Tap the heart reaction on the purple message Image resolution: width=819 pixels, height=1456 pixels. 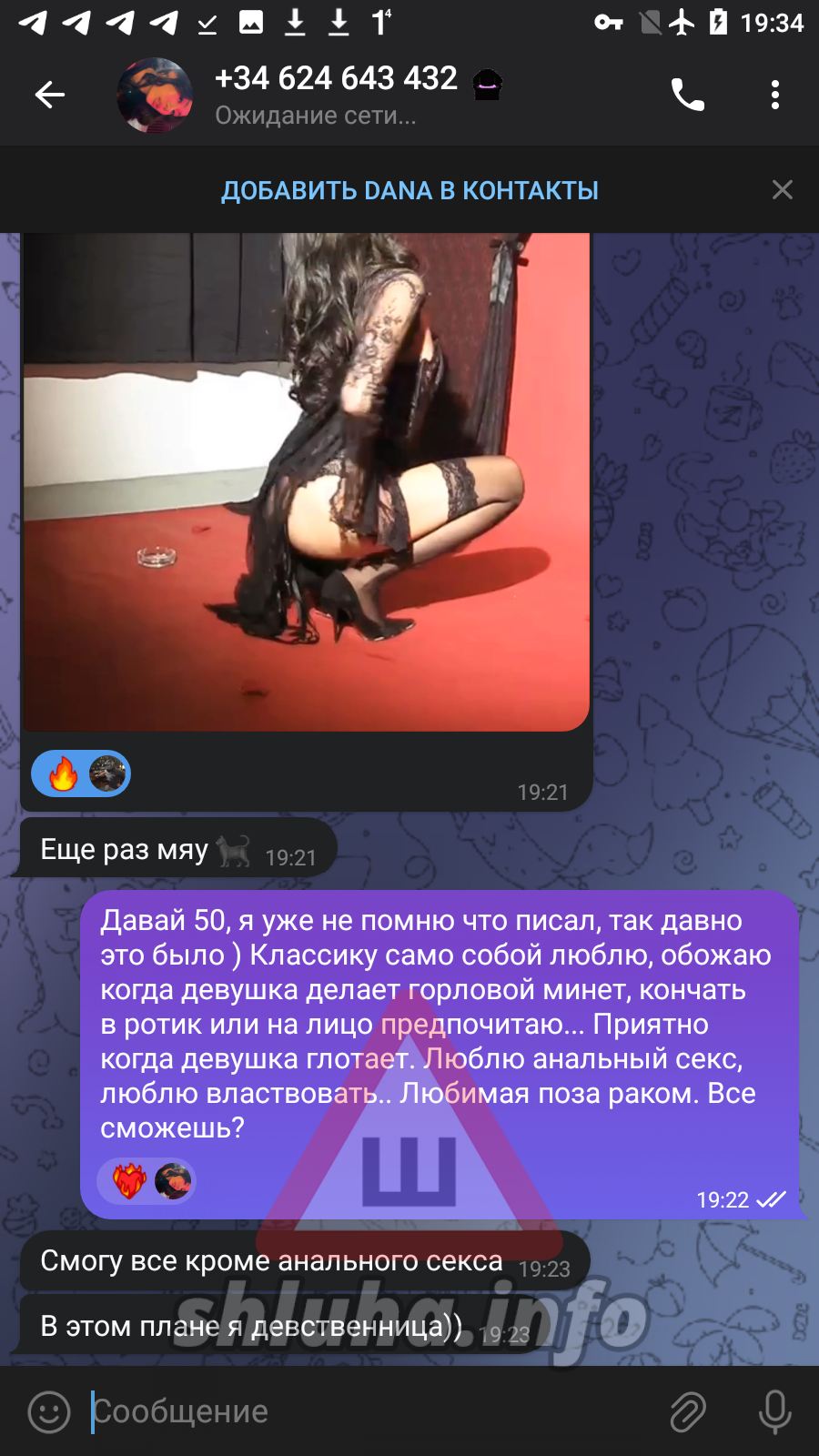130,1181
